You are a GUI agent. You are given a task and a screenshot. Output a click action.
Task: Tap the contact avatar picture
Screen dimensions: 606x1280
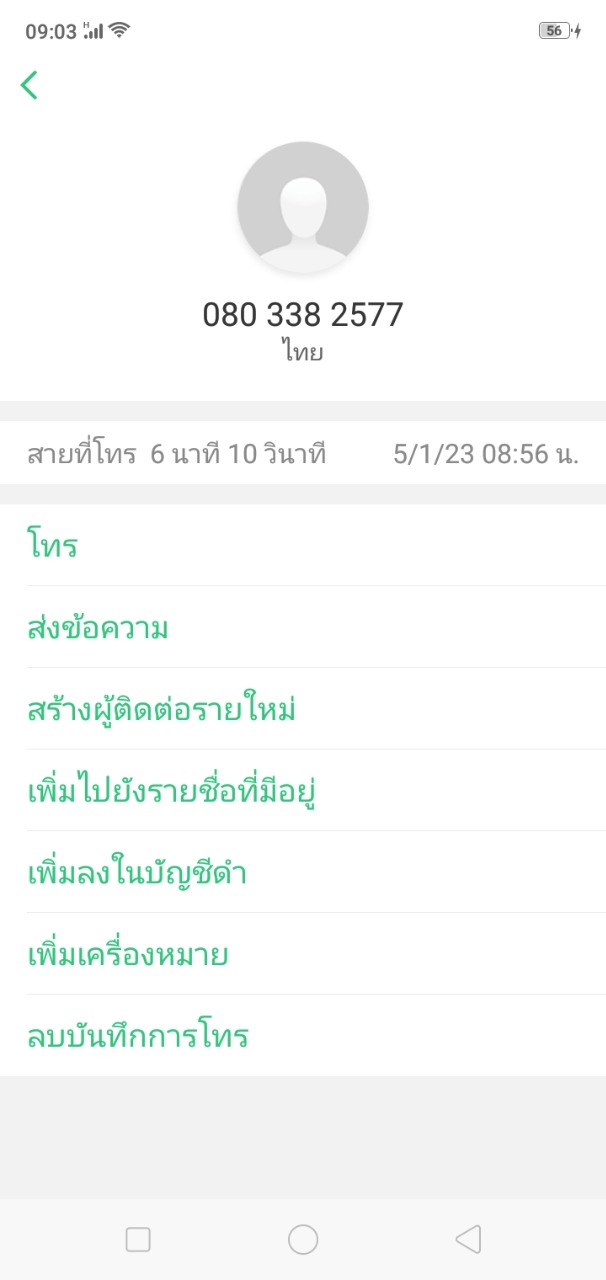(x=303, y=207)
